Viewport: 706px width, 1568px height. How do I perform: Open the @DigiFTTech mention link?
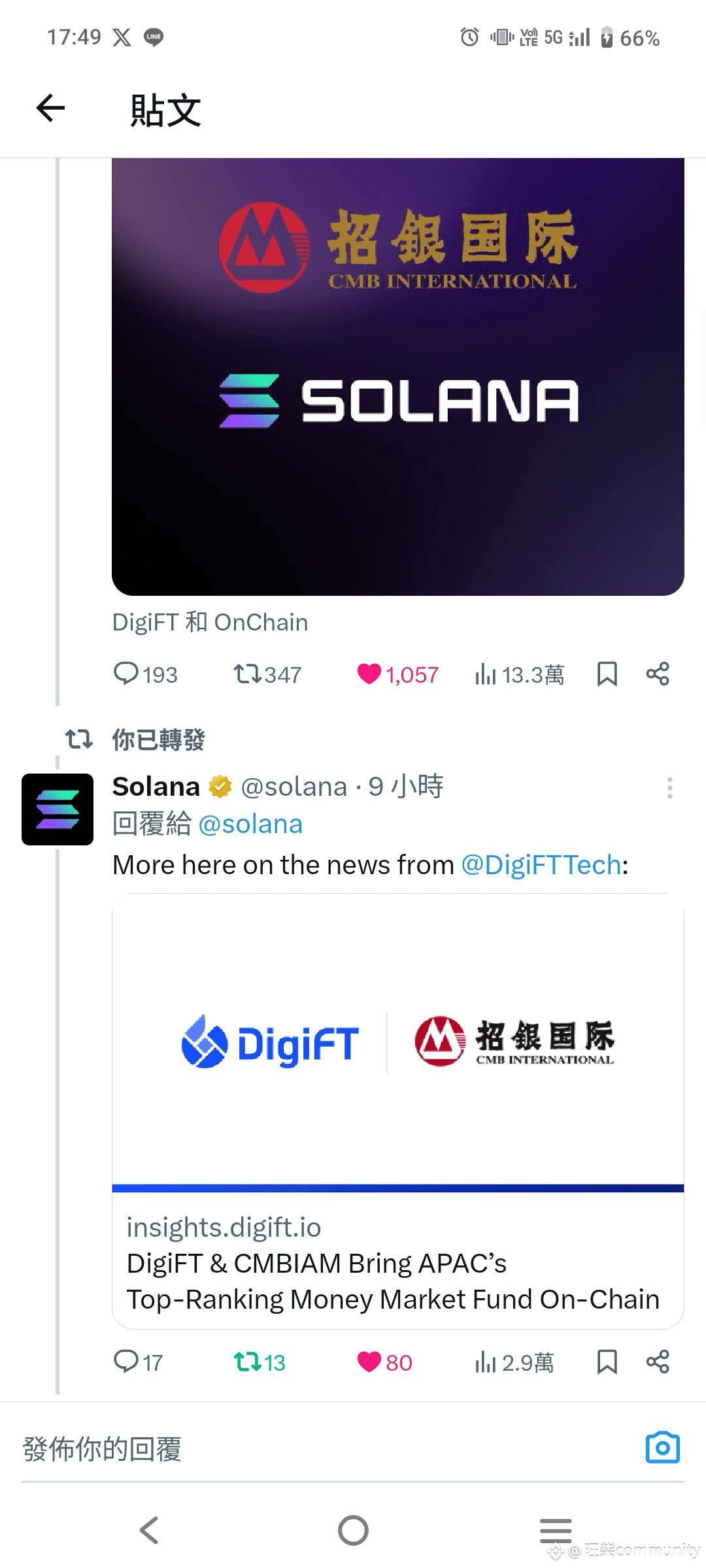[x=541, y=865]
